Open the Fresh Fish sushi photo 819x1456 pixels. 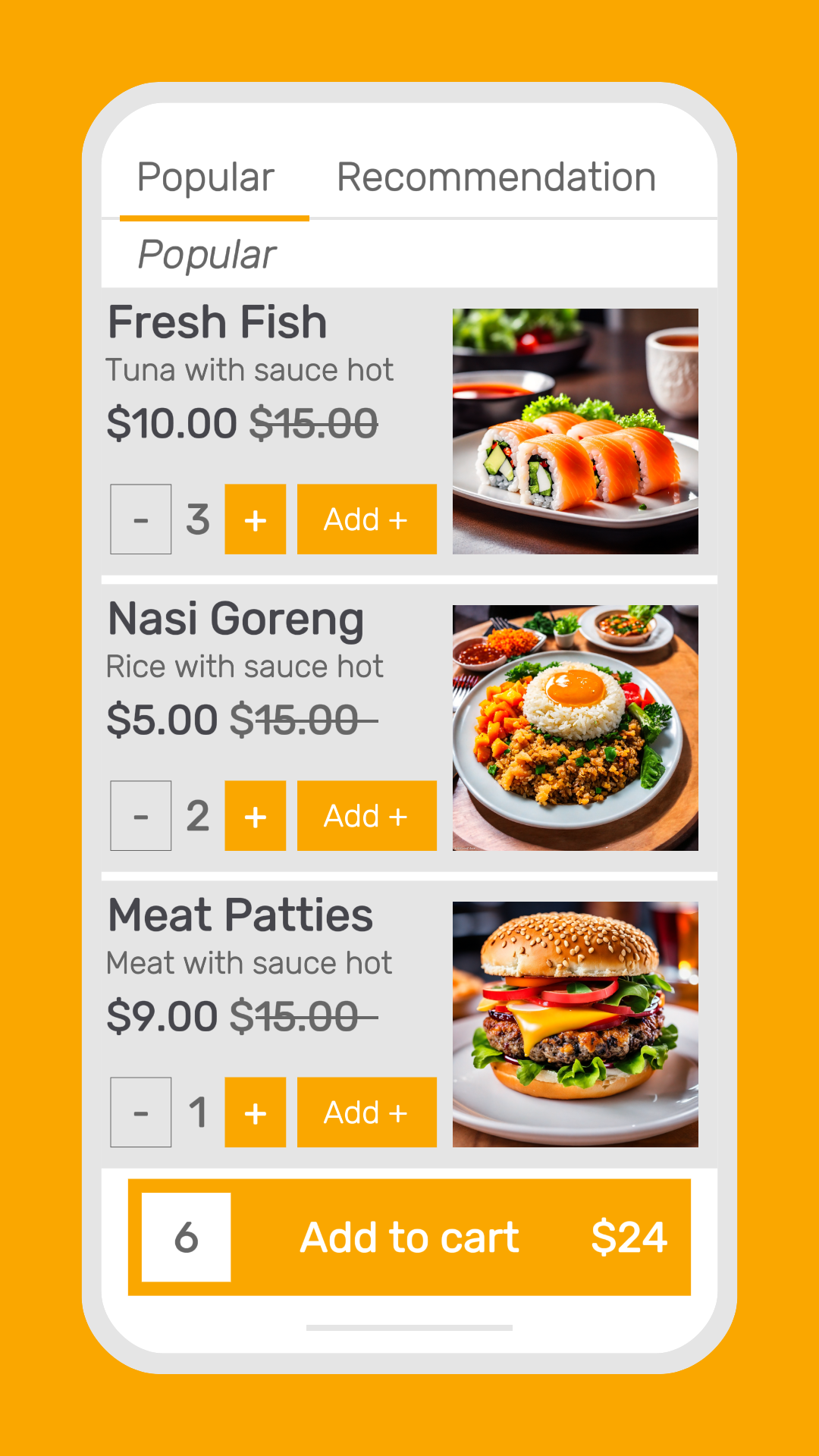pyautogui.click(x=575, y=431)
